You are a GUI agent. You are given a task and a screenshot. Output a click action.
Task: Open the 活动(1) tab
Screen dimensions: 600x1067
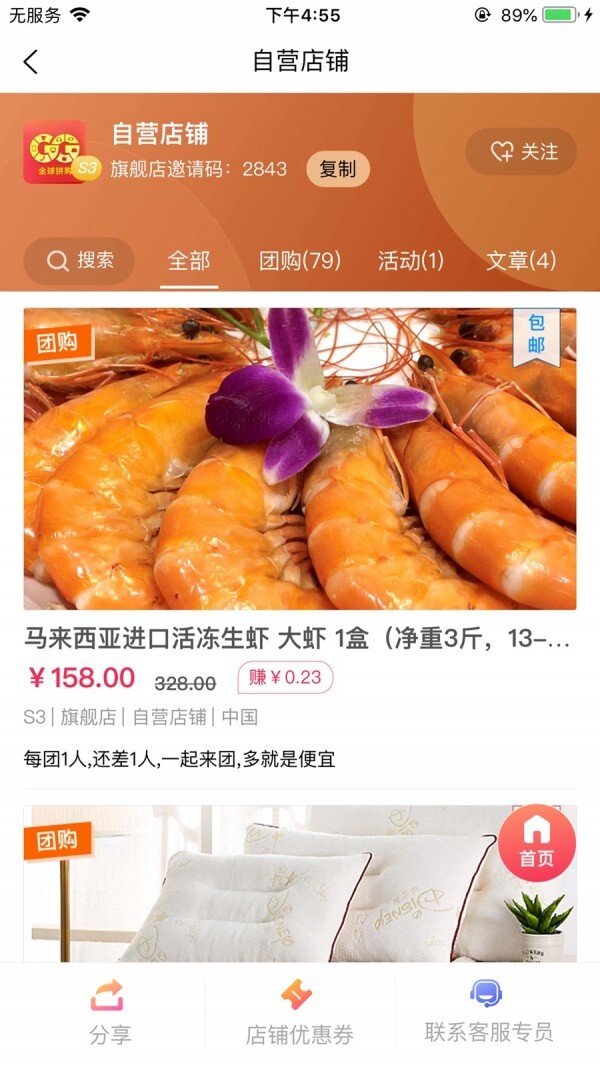tap(410, 261)
